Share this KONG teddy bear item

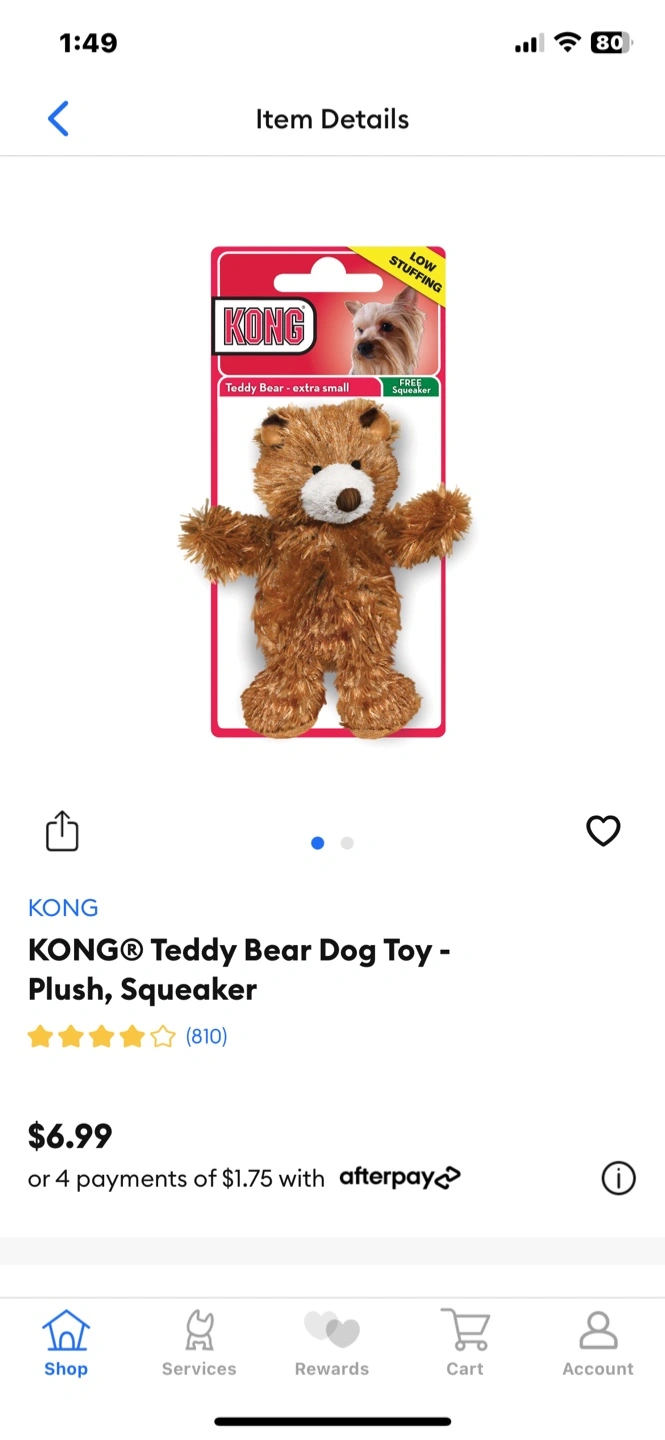click(62, 831)
